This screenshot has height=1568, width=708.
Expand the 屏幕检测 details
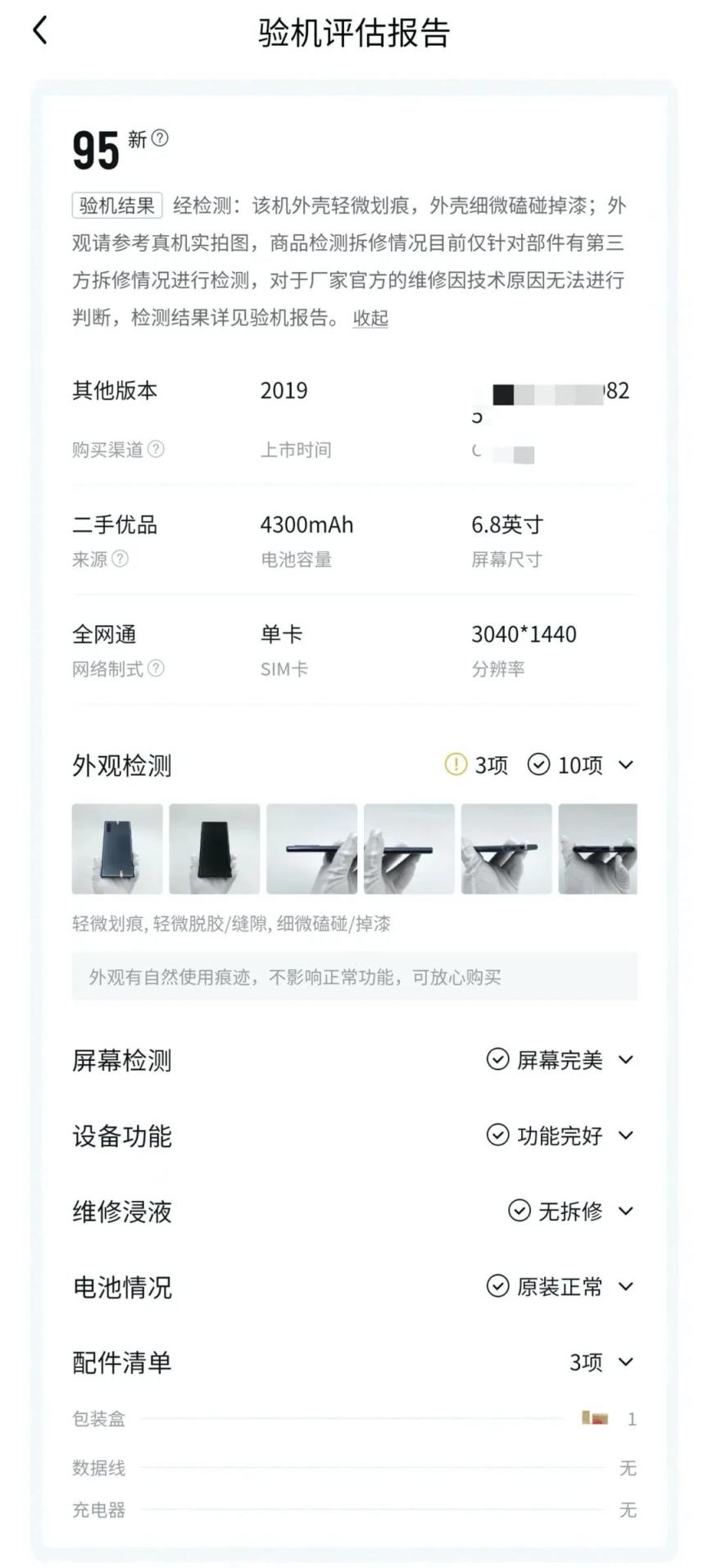626,1060
